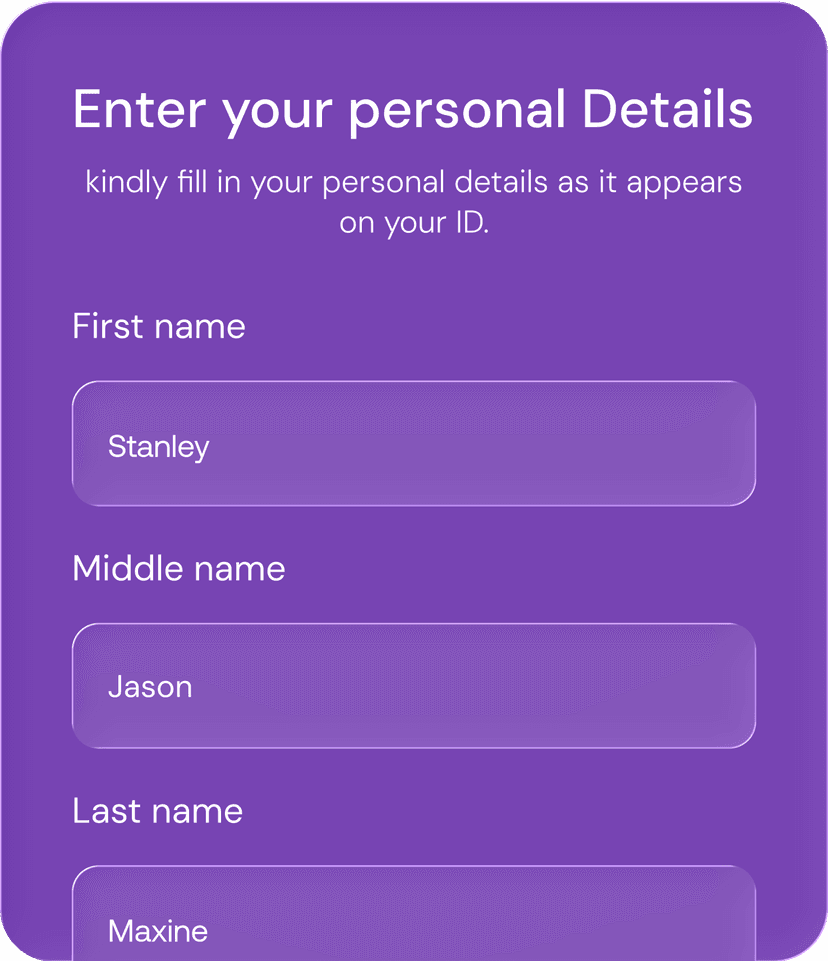Click the 'Enter your personal Details' heading
The height and width of the screenshot is (961, 828).
click(413, 109)
